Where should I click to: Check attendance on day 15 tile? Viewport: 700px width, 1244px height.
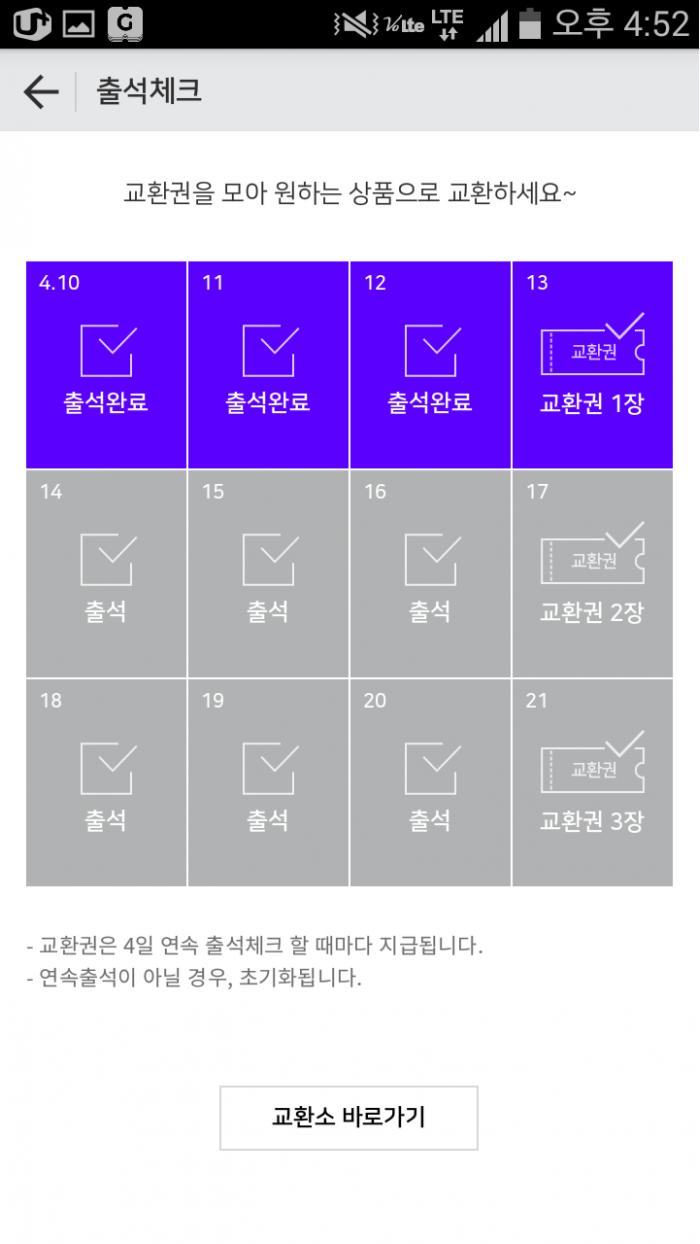pos(268,574)
